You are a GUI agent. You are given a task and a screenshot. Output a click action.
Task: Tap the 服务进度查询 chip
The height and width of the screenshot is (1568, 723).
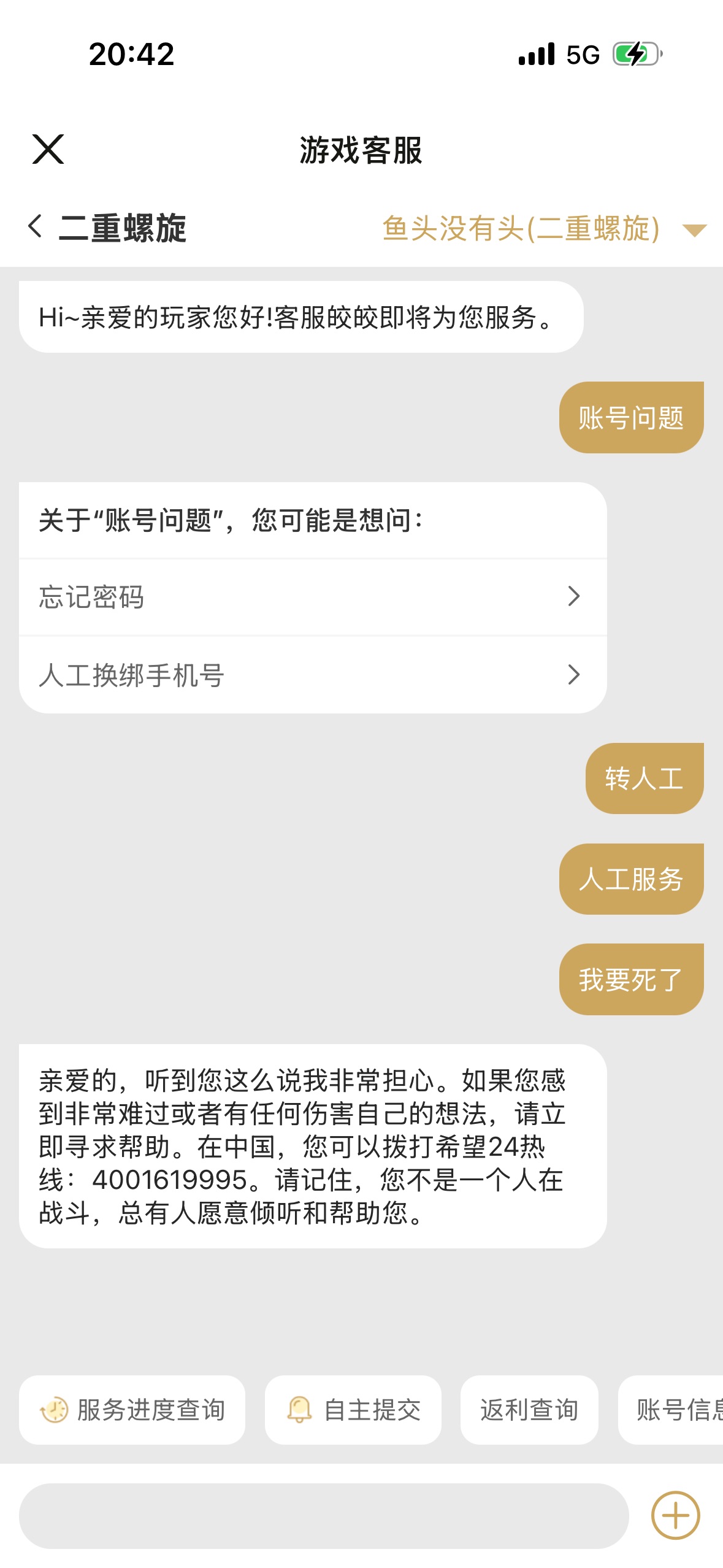[132, 1410]
